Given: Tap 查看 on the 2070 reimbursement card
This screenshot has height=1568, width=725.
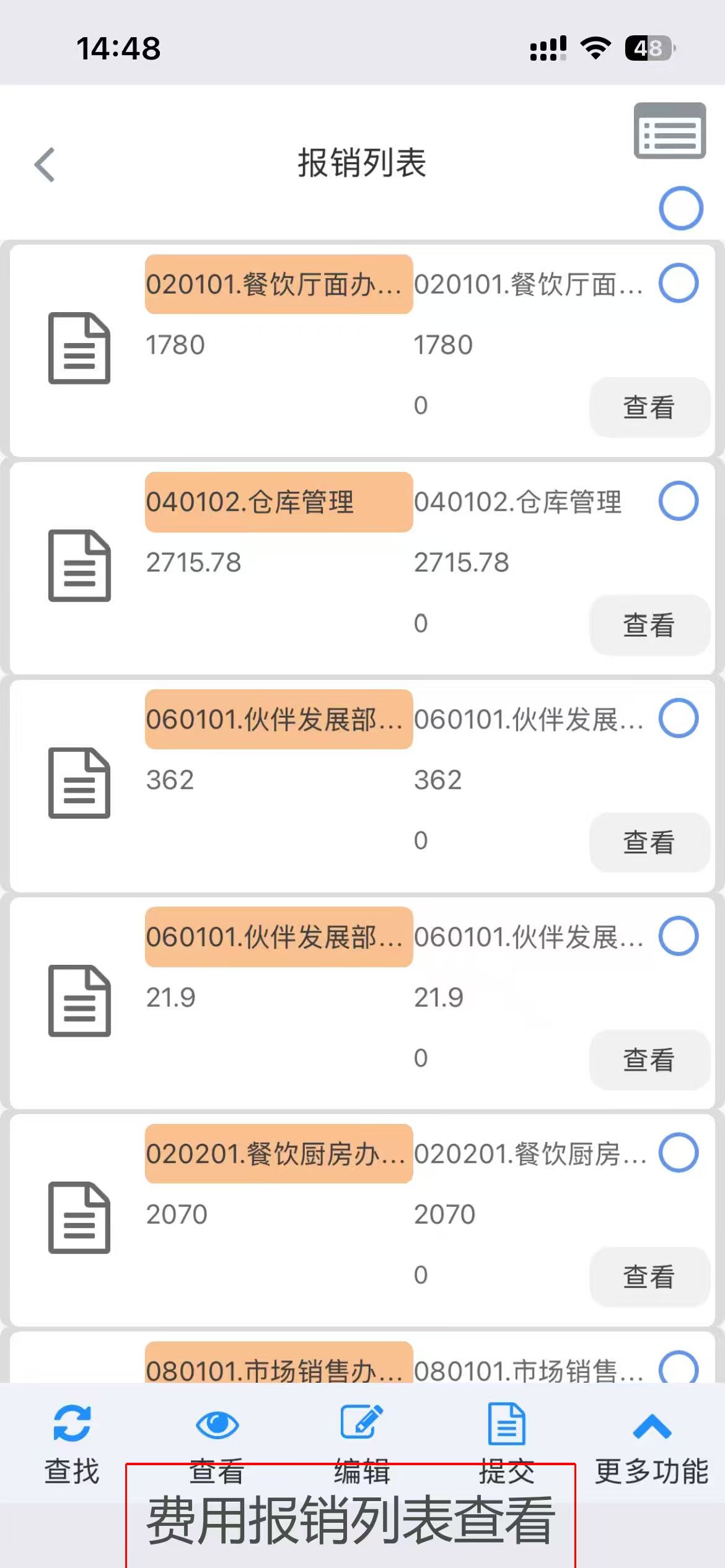Looking at the screenshot, I should tap(649, 1277).
